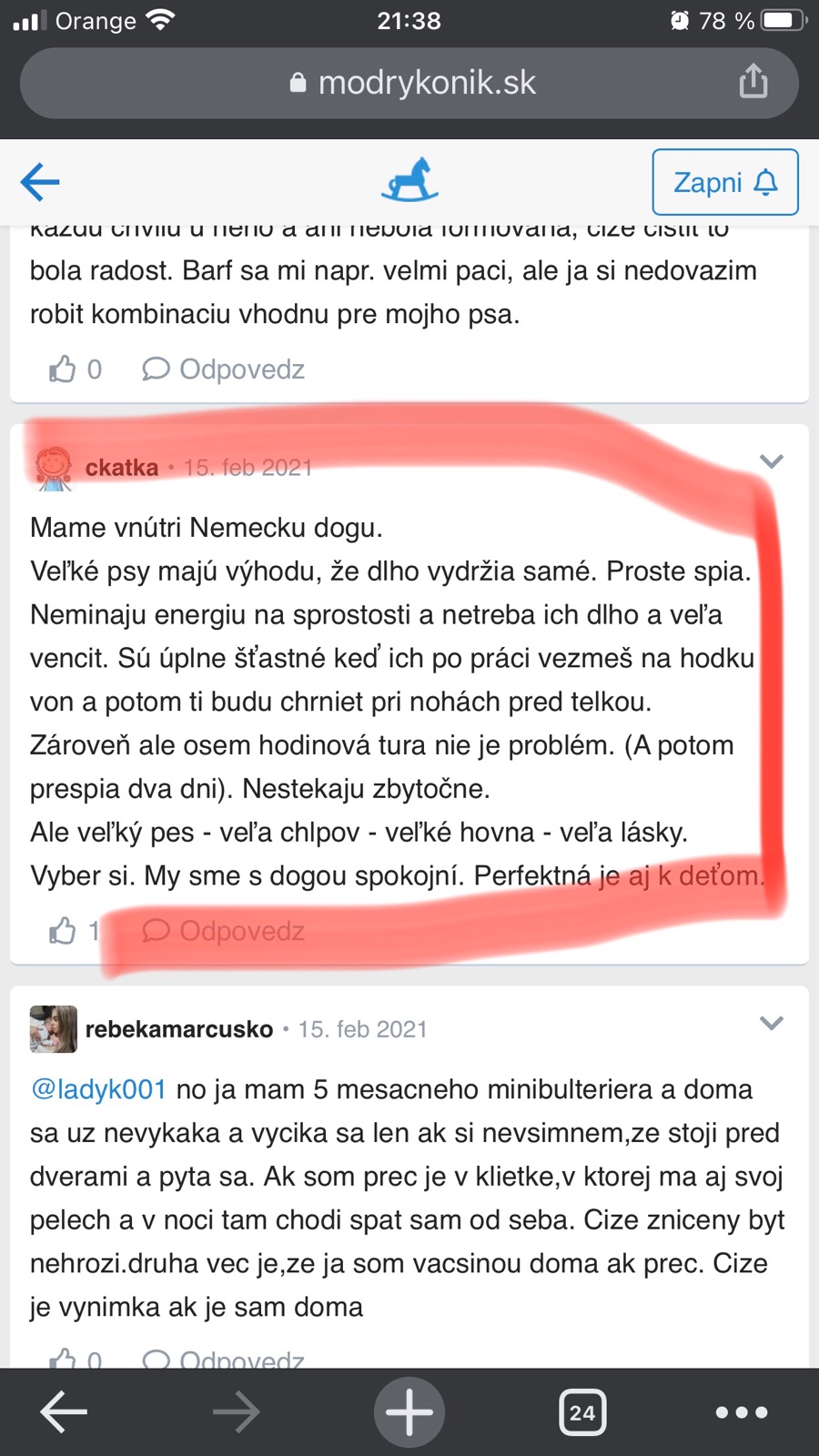The height and width of the screenshot is (1456, 819).
Task: Share the page from the address bar
Action: point(753,82)
